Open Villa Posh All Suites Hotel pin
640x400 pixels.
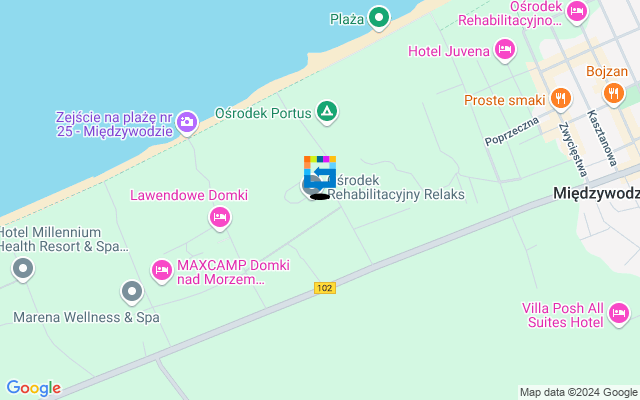point(619,315)
